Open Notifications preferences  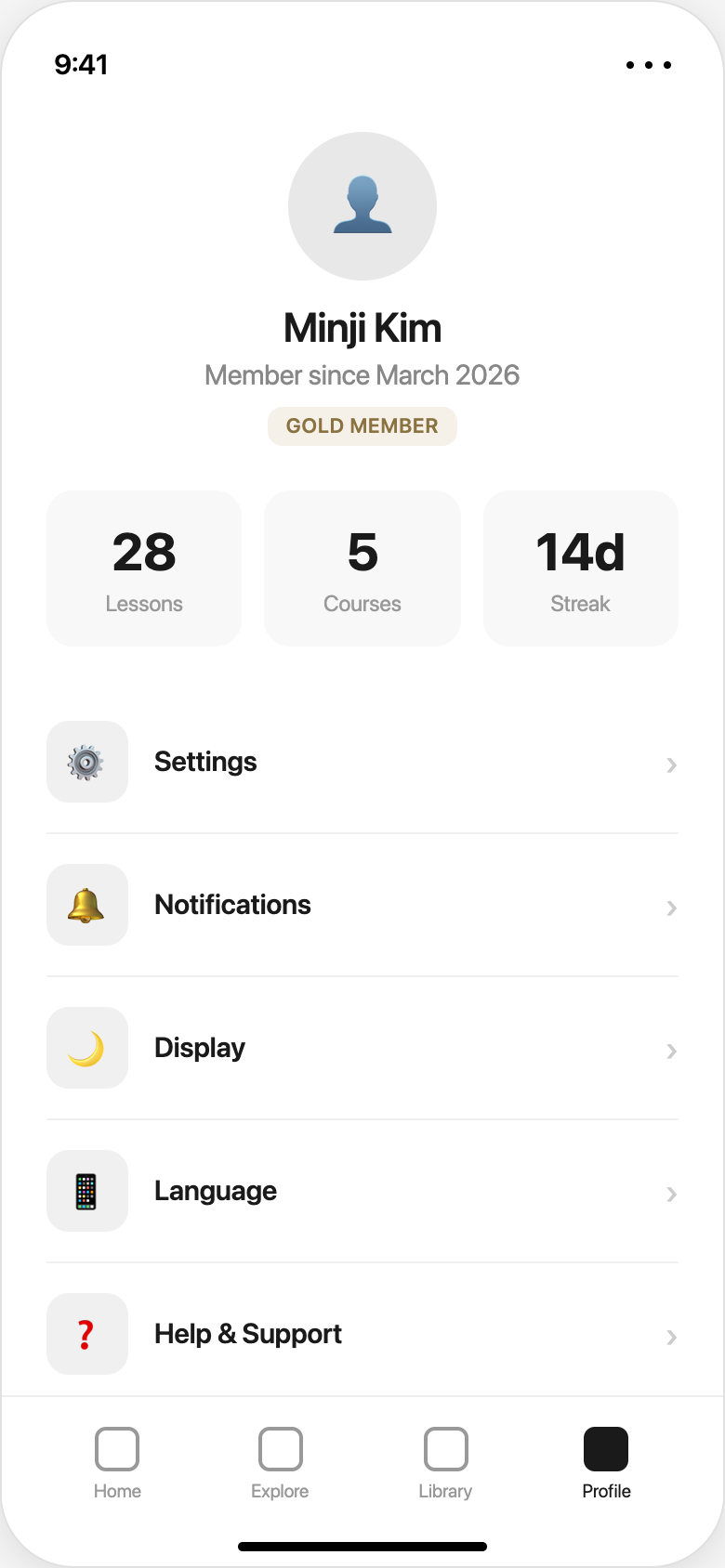pyautogui.click(x=362, y=906)
